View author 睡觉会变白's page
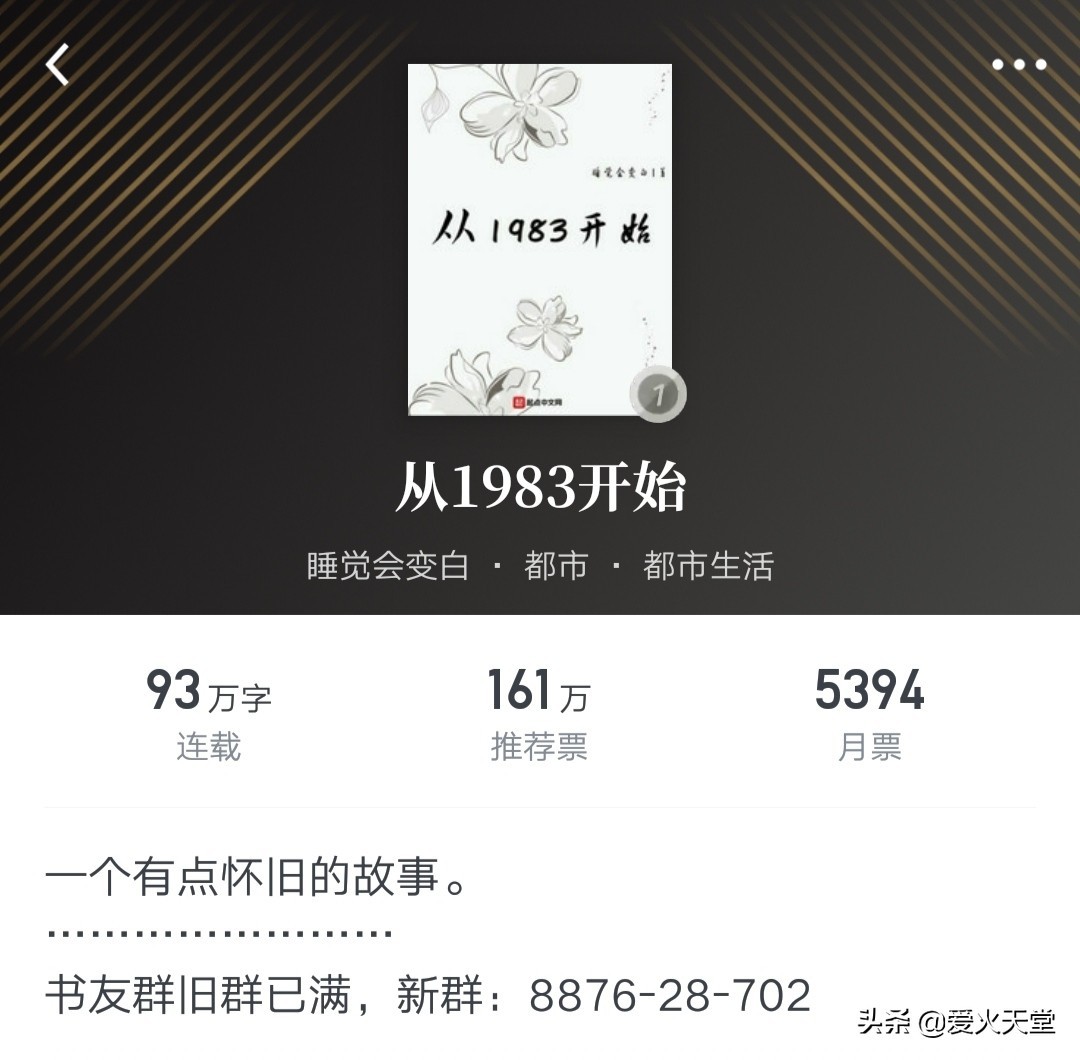Image resolution: width=1080 pixels, height=1060 pixels. 388,566
